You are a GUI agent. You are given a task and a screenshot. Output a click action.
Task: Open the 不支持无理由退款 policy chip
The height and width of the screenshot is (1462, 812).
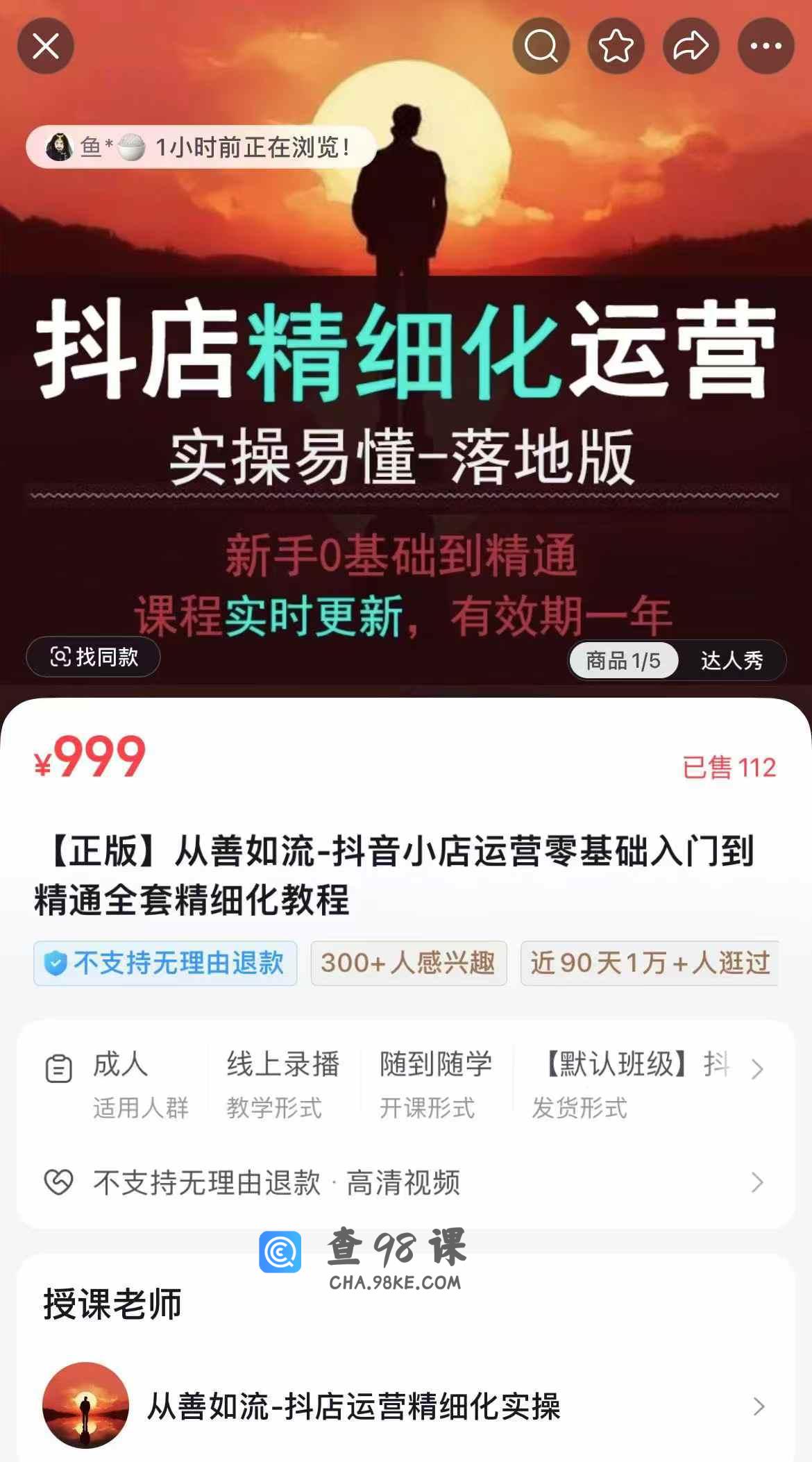pyautogui.click(x=165, y=963)
